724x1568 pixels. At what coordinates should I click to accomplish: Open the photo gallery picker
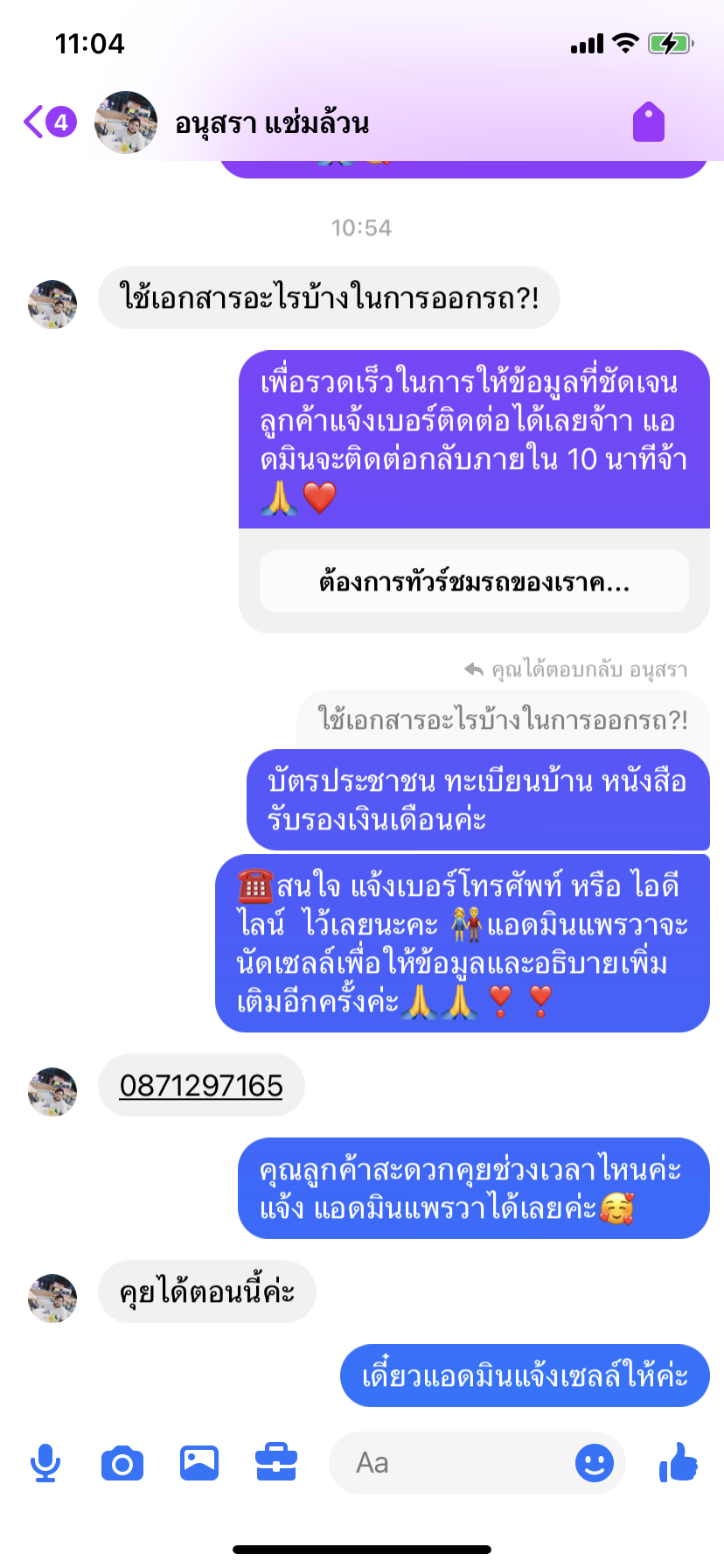pos(199,1463)
